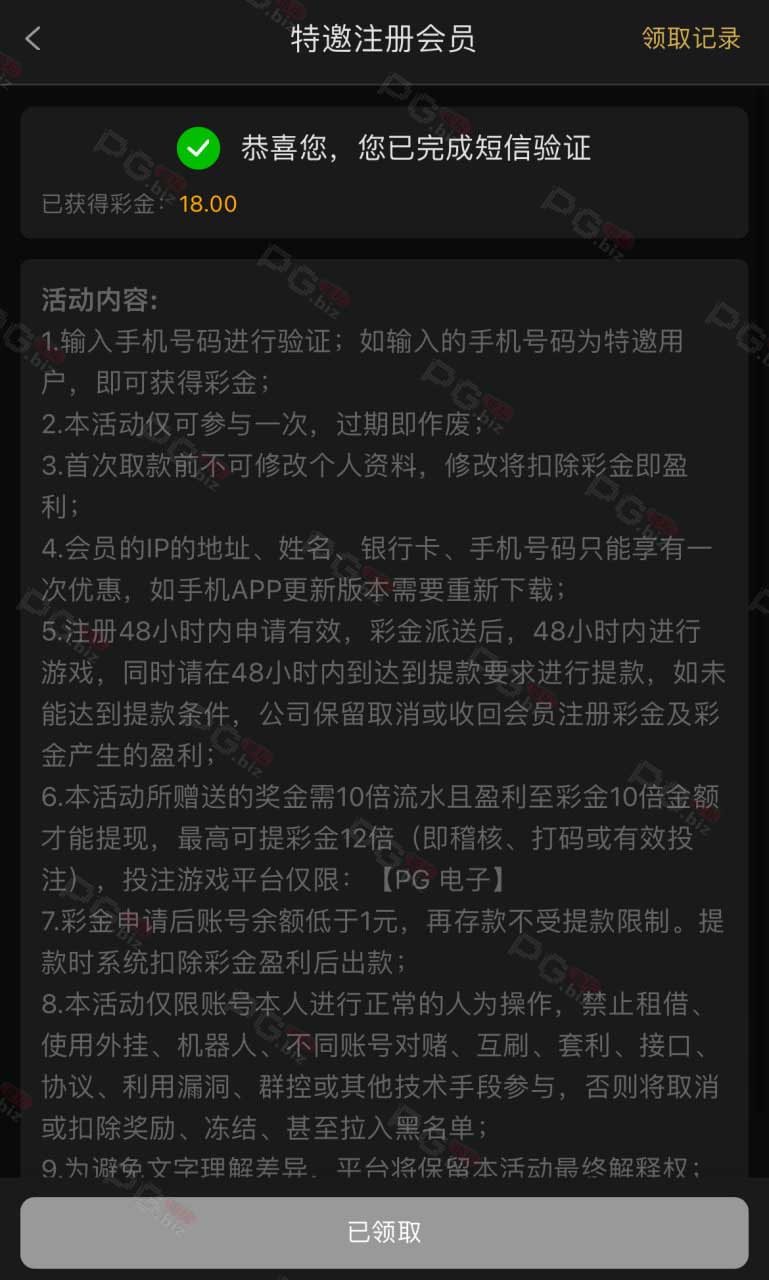Open 领取记录 claim records
The height and width of the screenshot is (1280, 769).
(691, 39)
